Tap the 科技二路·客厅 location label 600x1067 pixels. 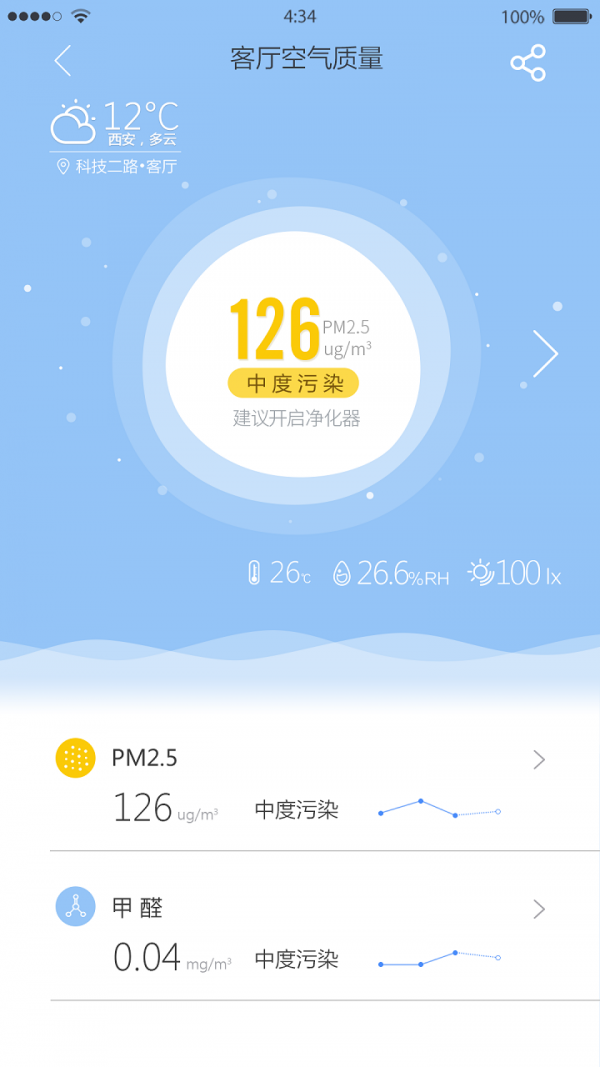[117, 167]
